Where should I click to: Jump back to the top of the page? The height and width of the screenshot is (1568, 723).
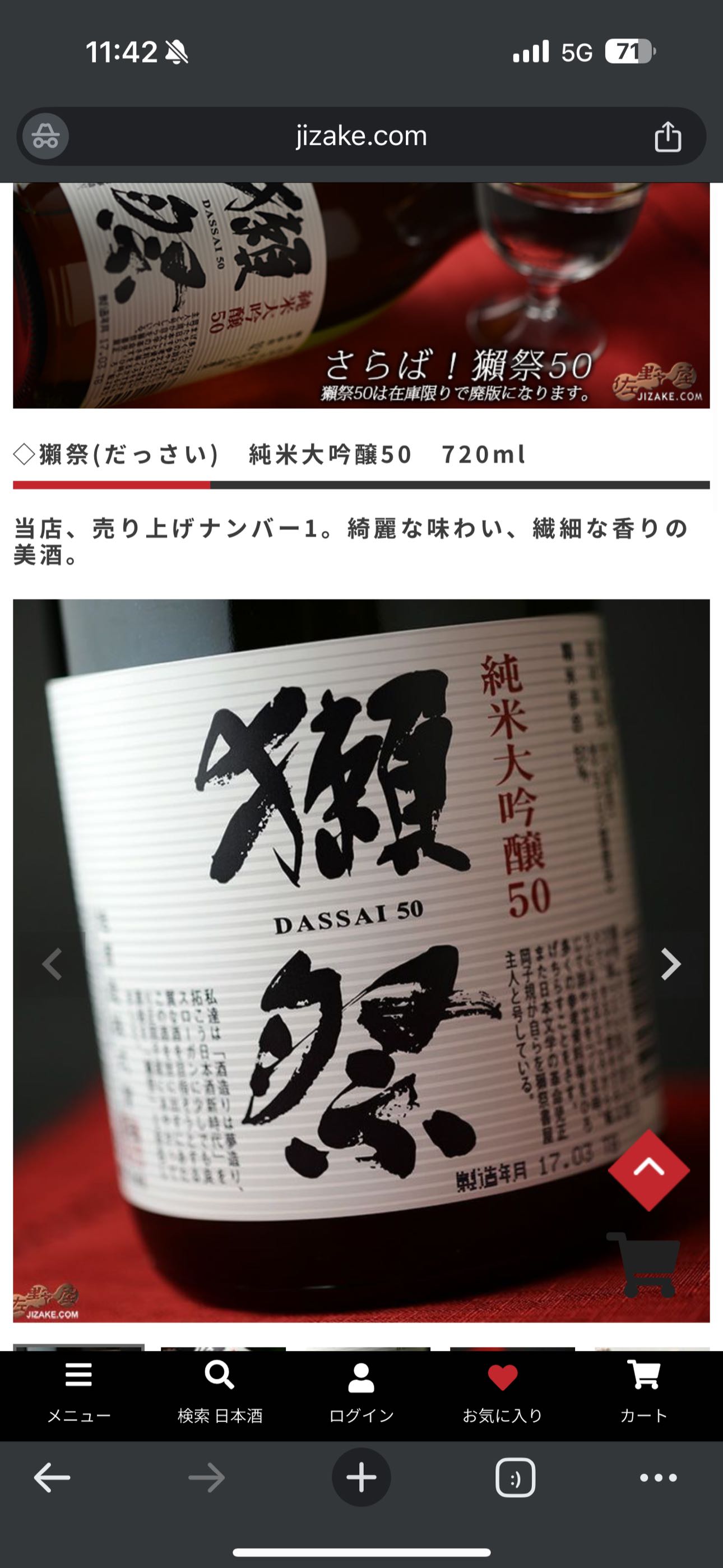(x=649, y=1169)
